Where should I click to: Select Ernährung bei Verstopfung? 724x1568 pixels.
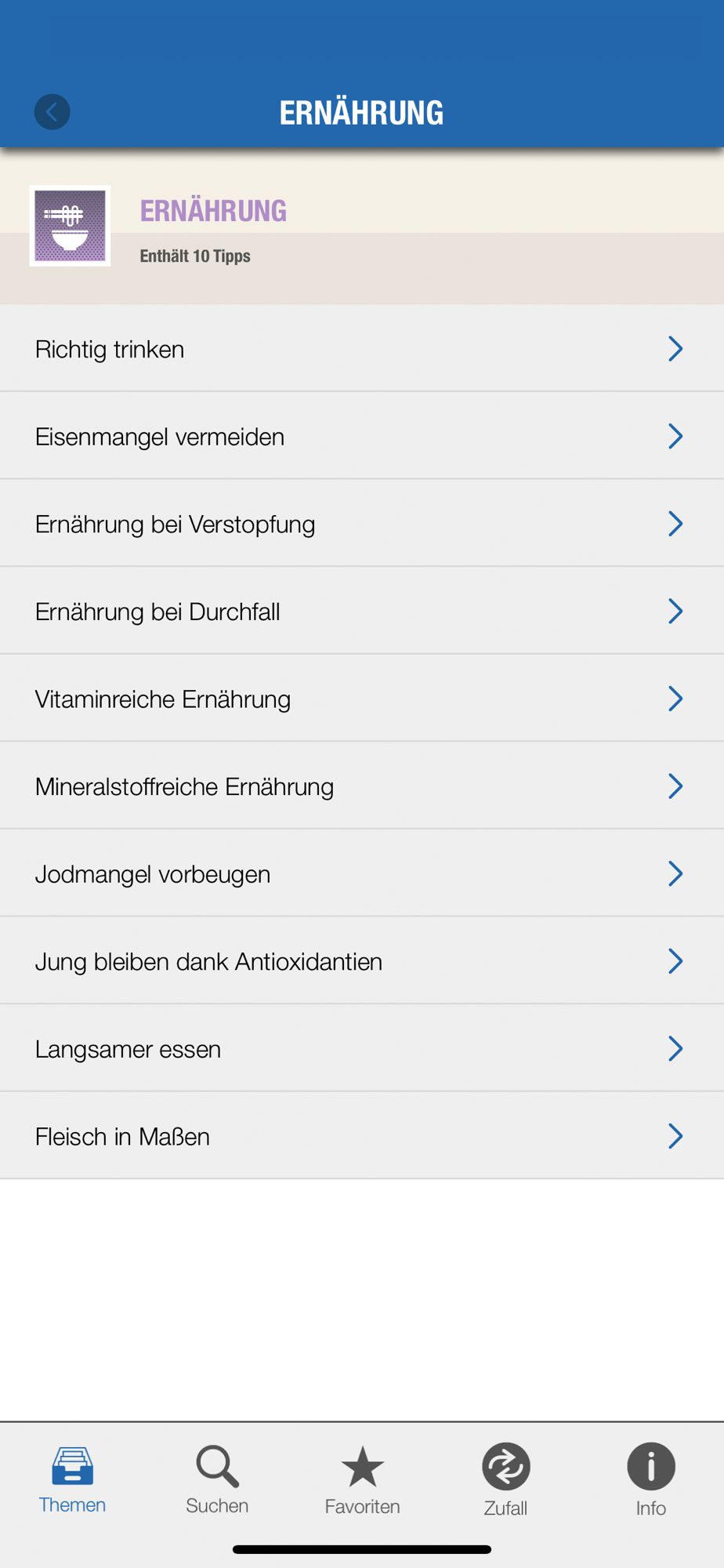(362, 524)
